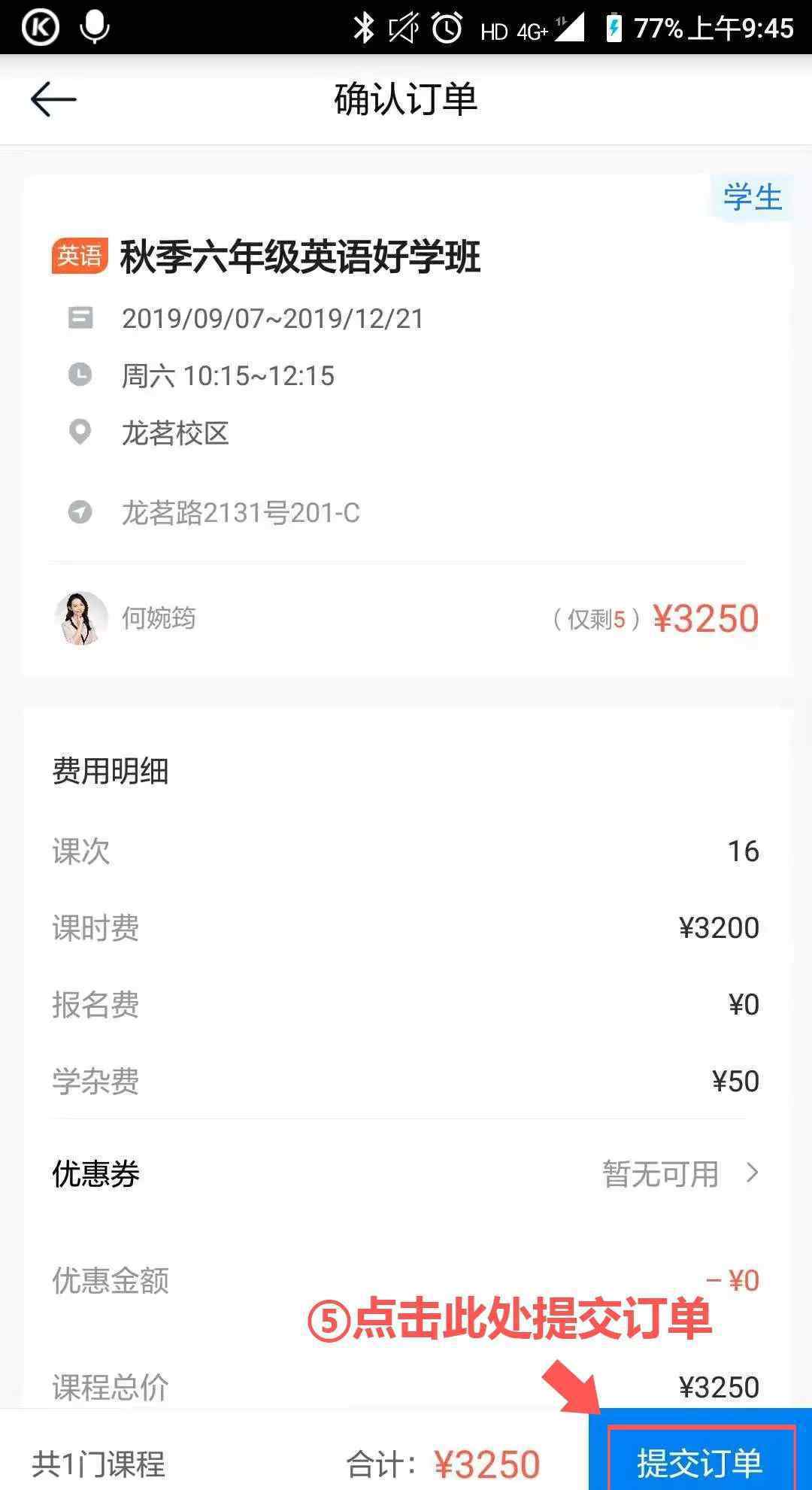Open the 优惠券 coupon row
The height and width of the screenshot is (1490, 812).
[x=406, y=1173]
